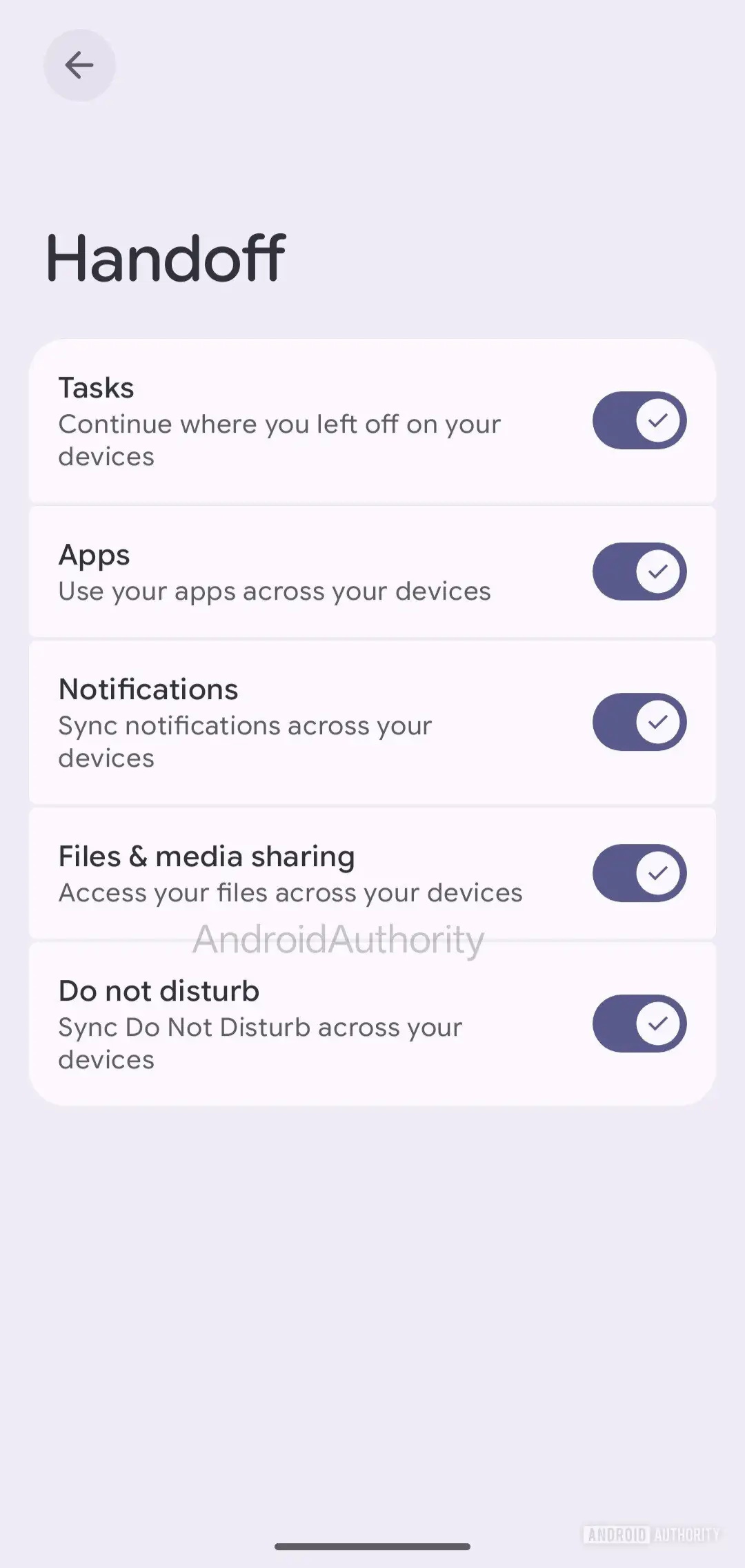Tap the checkmark on the Files & media switch
The image size is (745, 1568).
click(x=657, y=872)
